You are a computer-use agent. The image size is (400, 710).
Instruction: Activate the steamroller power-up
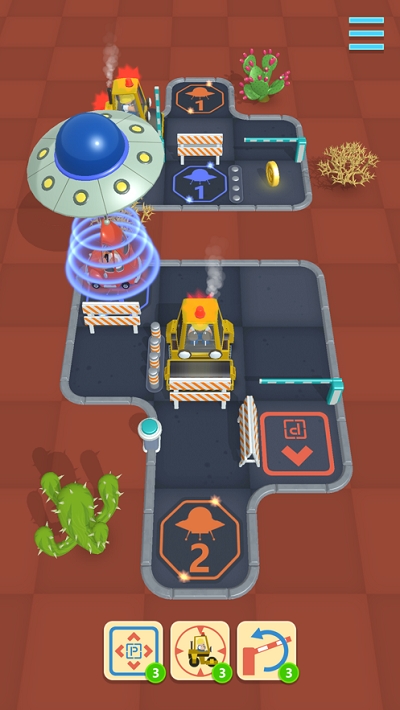(200, 651)
